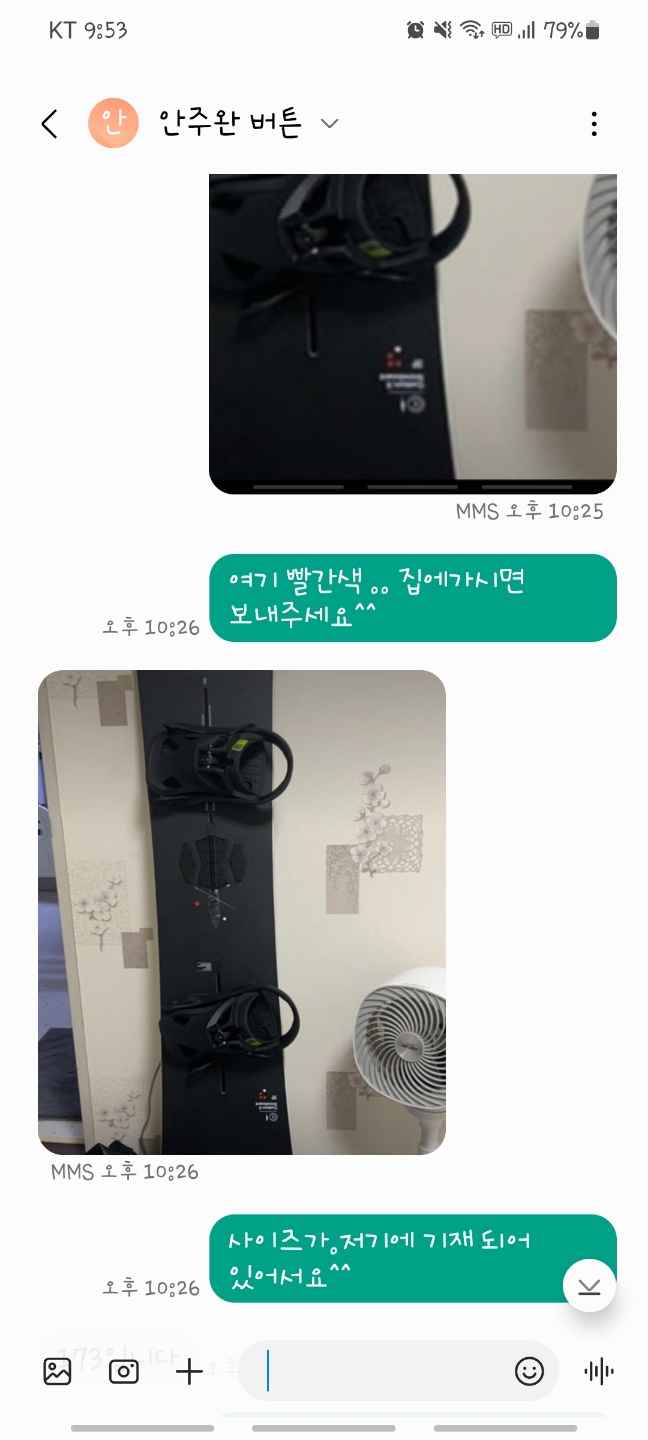
Task: Open the full snowboard photo from 10:26
Action: pos(242,912)
